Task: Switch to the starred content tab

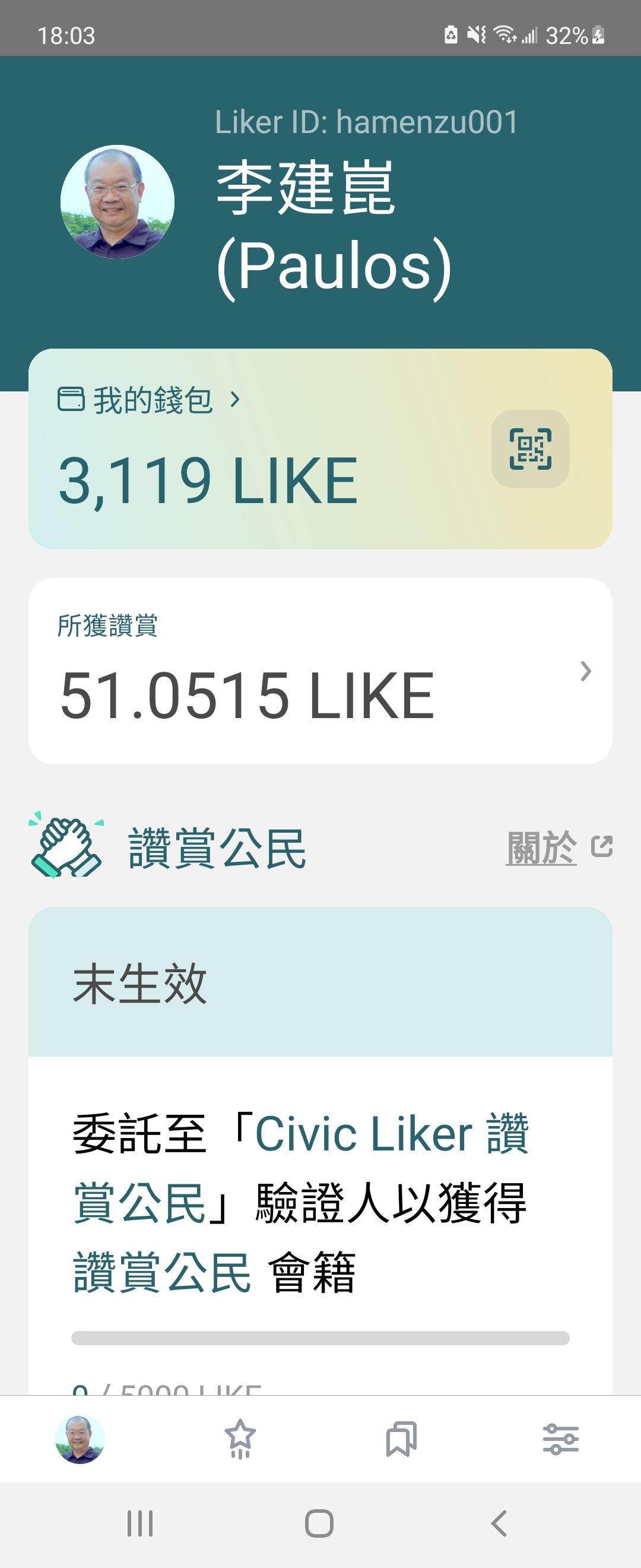Action: point(240,1439)
